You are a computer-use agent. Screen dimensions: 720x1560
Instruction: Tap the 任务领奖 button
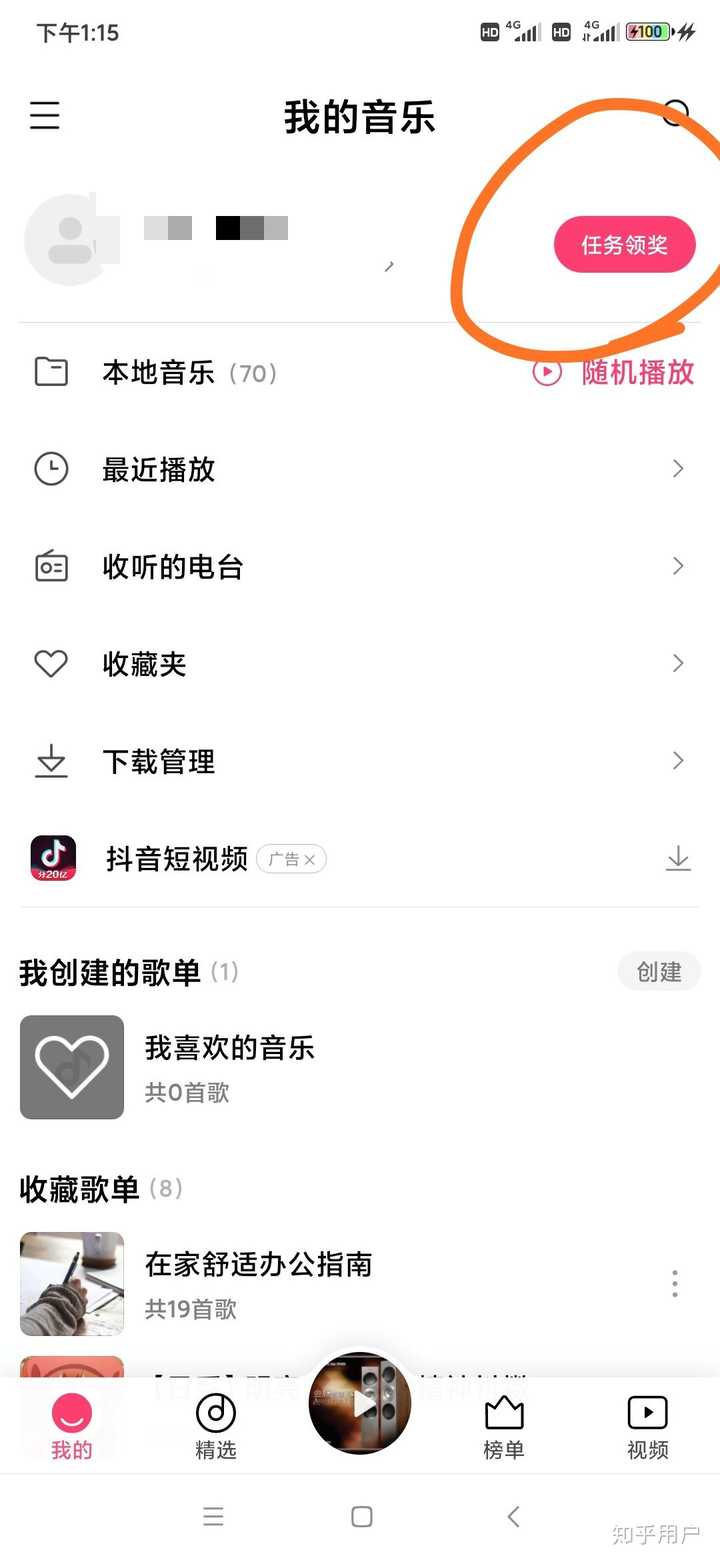(624, 245)
